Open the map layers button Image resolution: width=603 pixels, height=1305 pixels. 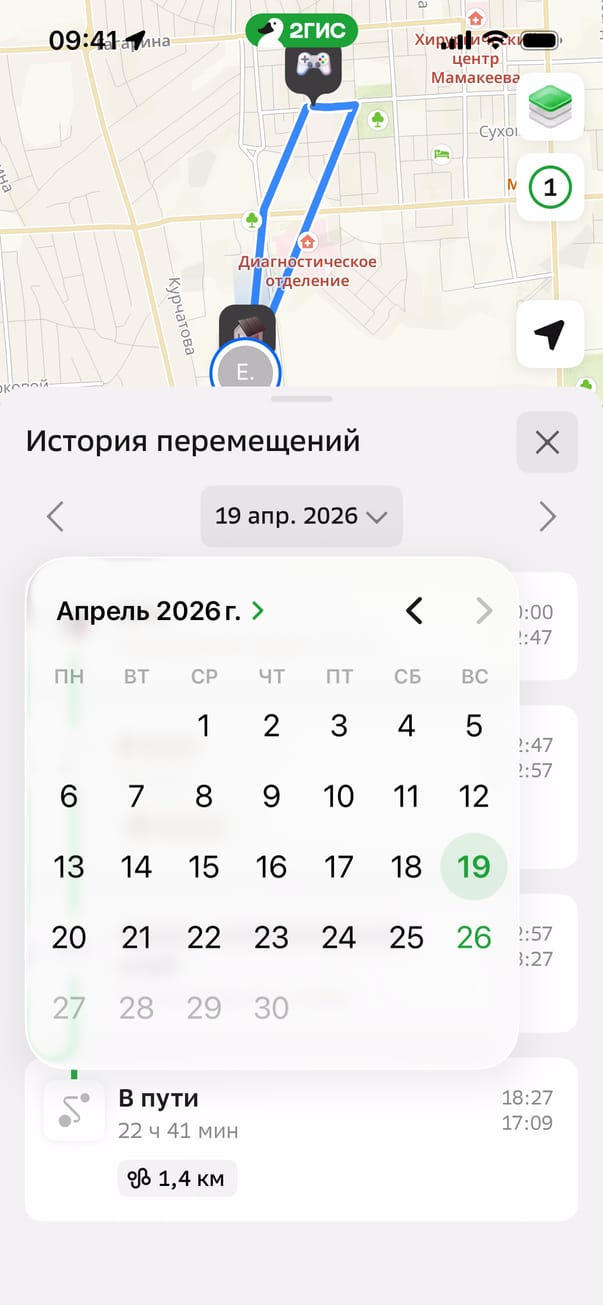pos(550,107)
